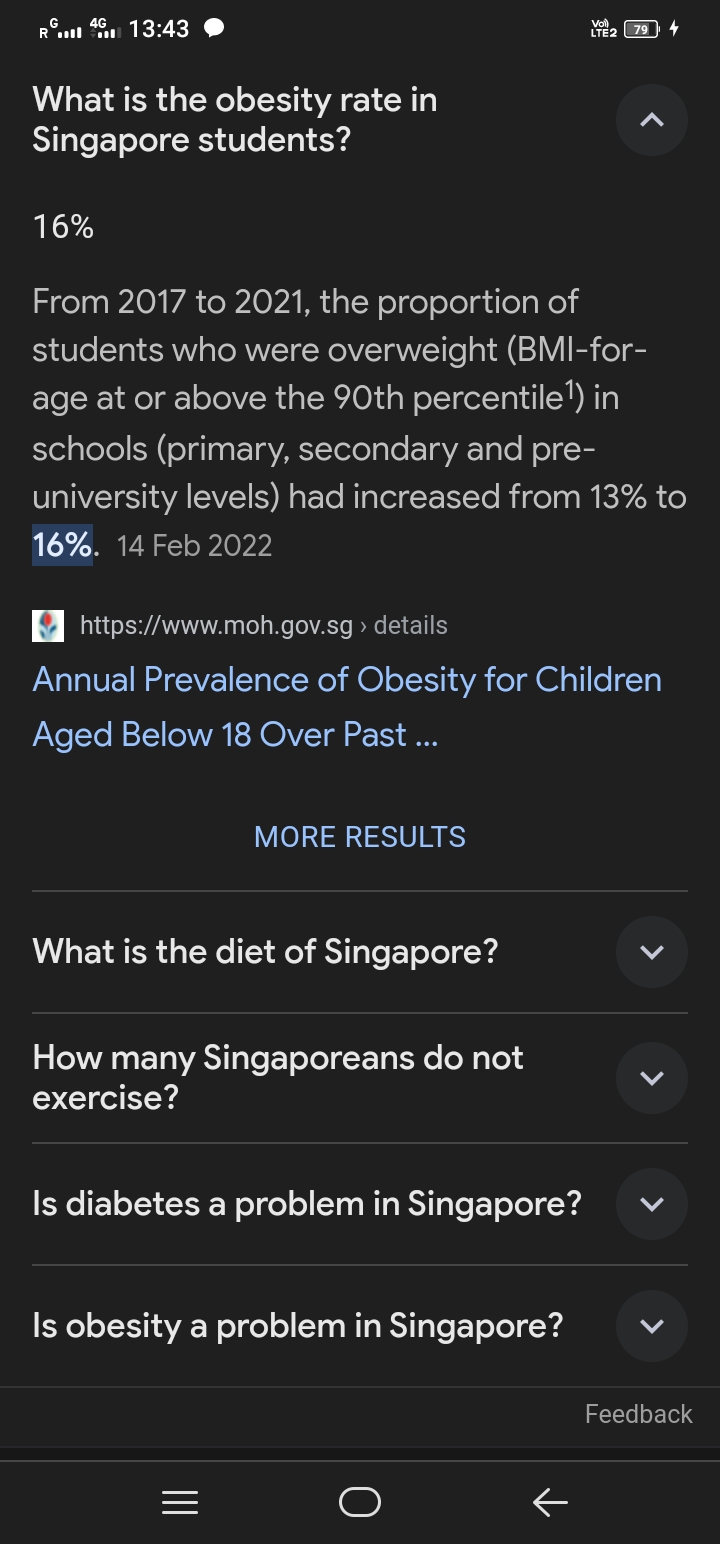Image resolution: width=720 pixels, height=1544 pixels.
Task: Tap MORE RESULTS
Action: pyautogui.click(x=360, y=837)
